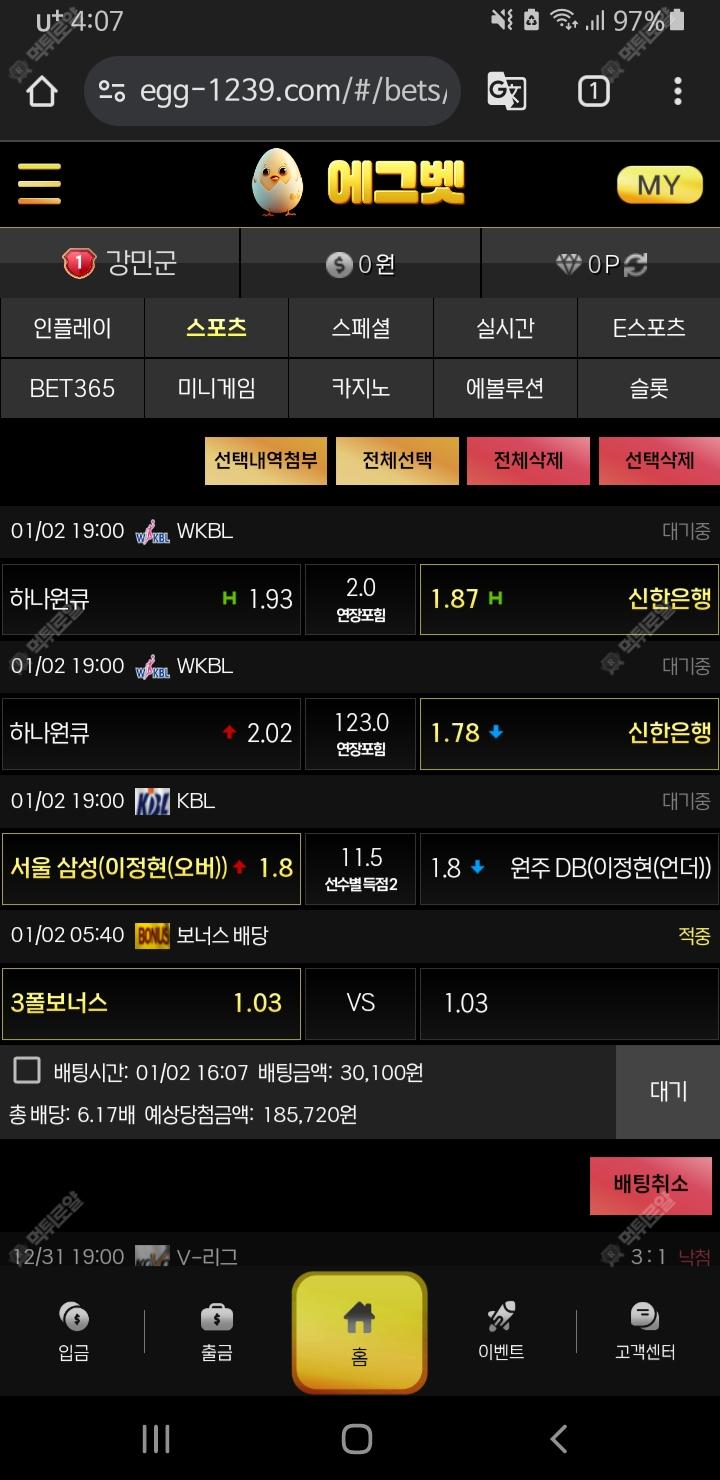
Task: Open the BET365 section
Action: tap(72, 388)
